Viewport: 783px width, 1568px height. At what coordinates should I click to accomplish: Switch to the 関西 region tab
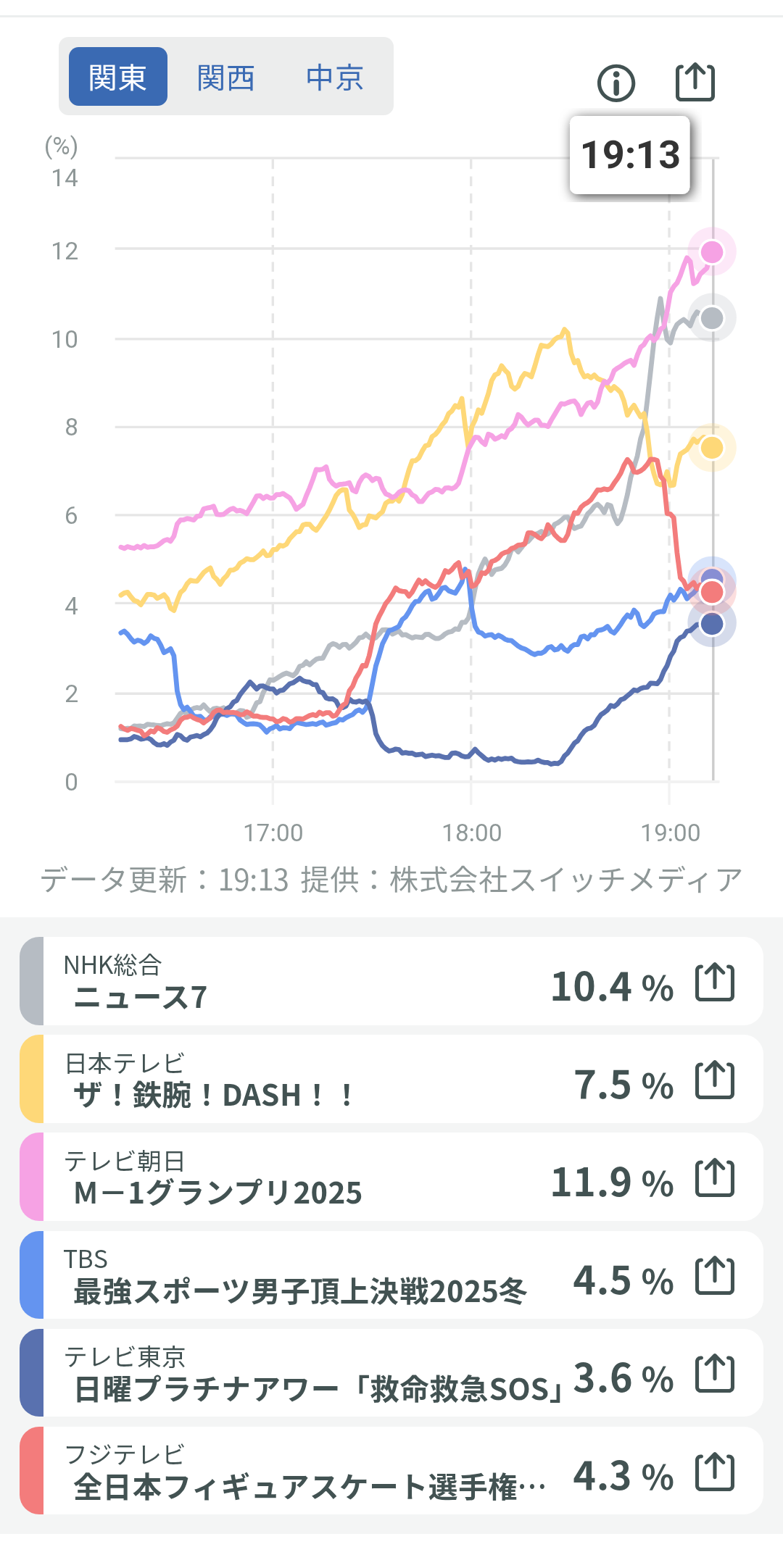[225, 77]
